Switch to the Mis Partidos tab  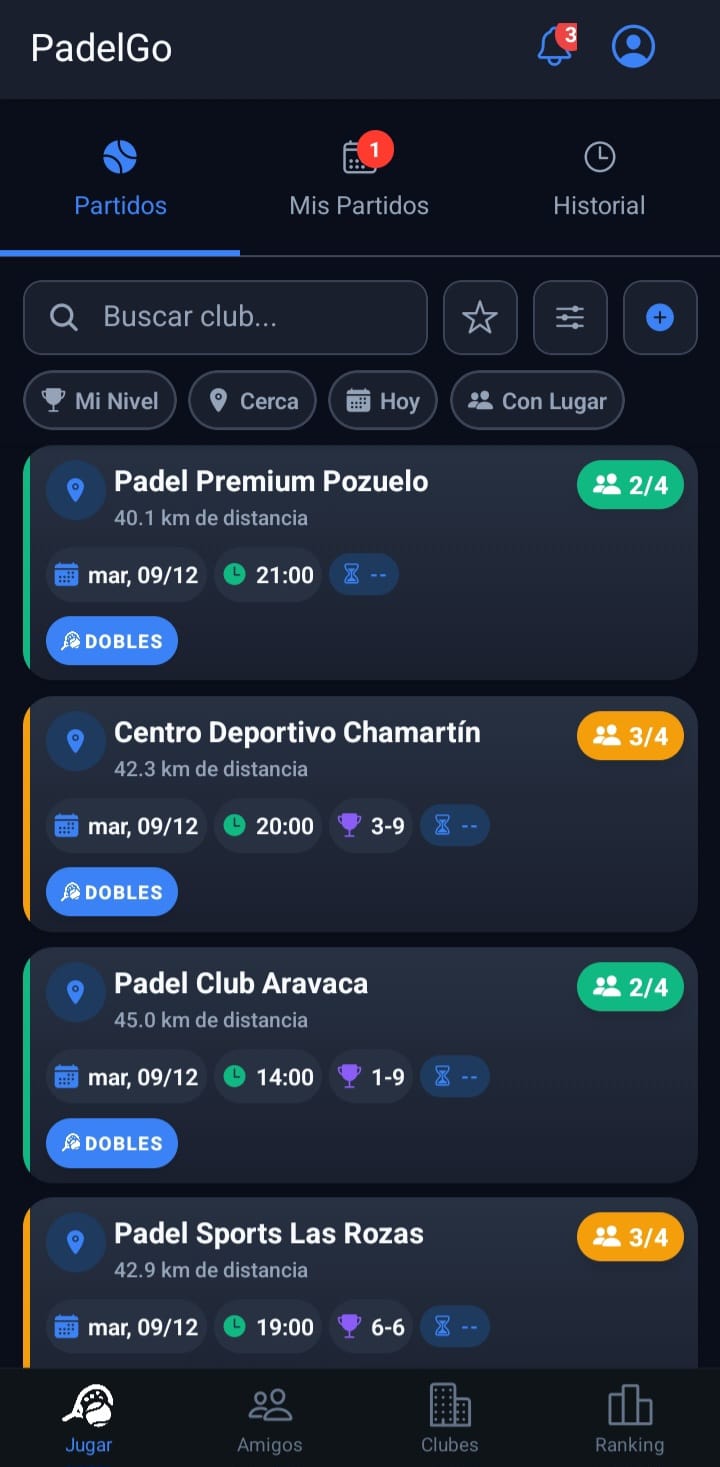coord(359,180)
